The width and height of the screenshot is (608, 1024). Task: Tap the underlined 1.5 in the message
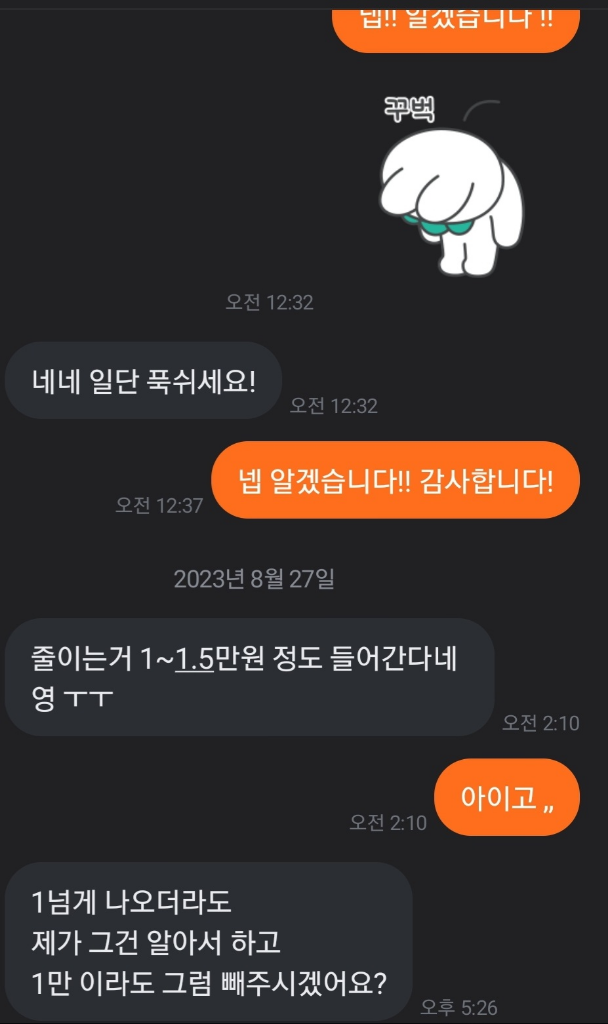coord(195,658)
